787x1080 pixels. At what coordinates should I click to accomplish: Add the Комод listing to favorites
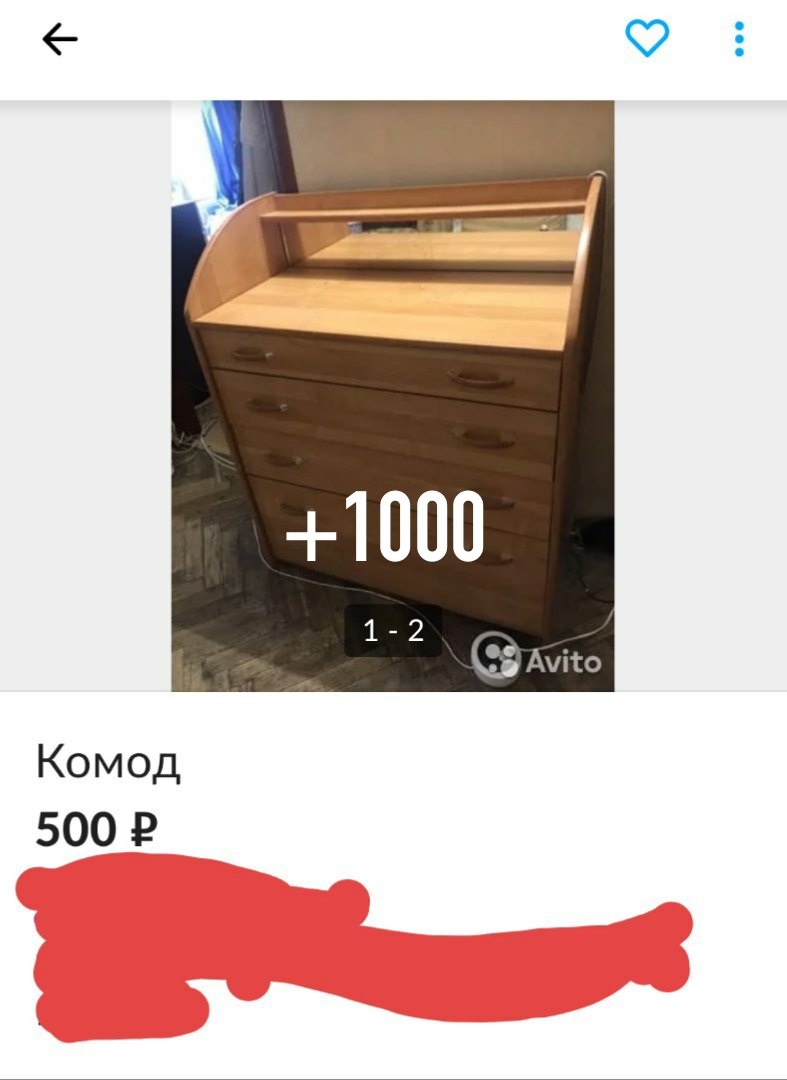[647, 39]
